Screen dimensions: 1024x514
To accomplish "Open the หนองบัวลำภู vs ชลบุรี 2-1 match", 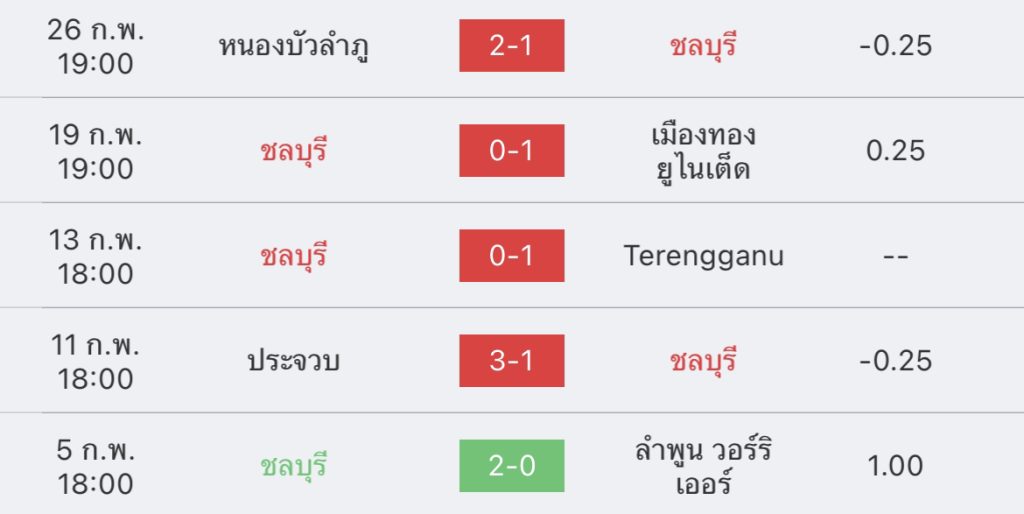I will pos(511,46).
